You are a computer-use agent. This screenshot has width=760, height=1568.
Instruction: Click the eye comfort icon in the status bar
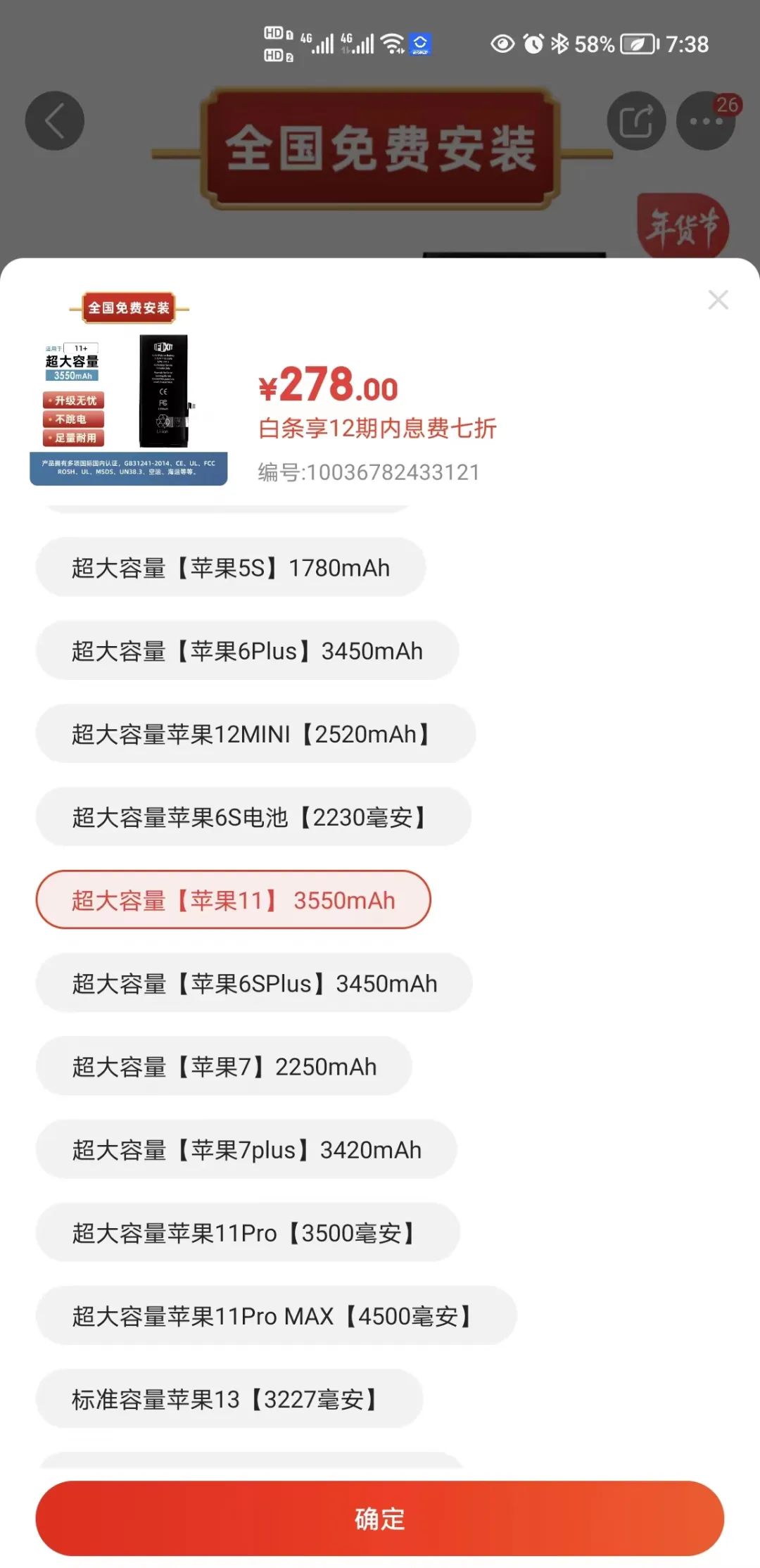[503, 44]
